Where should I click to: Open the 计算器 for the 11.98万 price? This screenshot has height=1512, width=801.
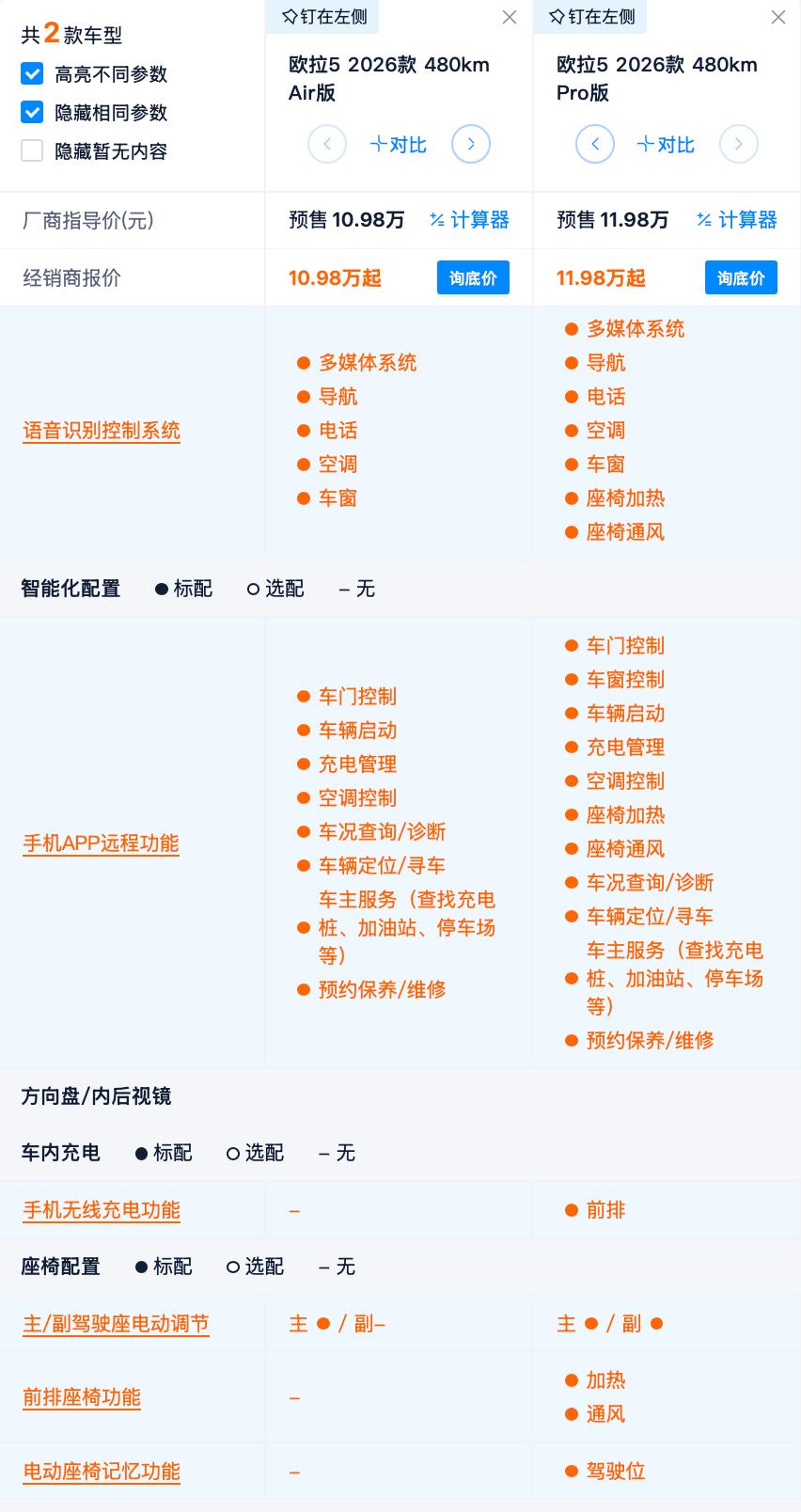(737, 220)
